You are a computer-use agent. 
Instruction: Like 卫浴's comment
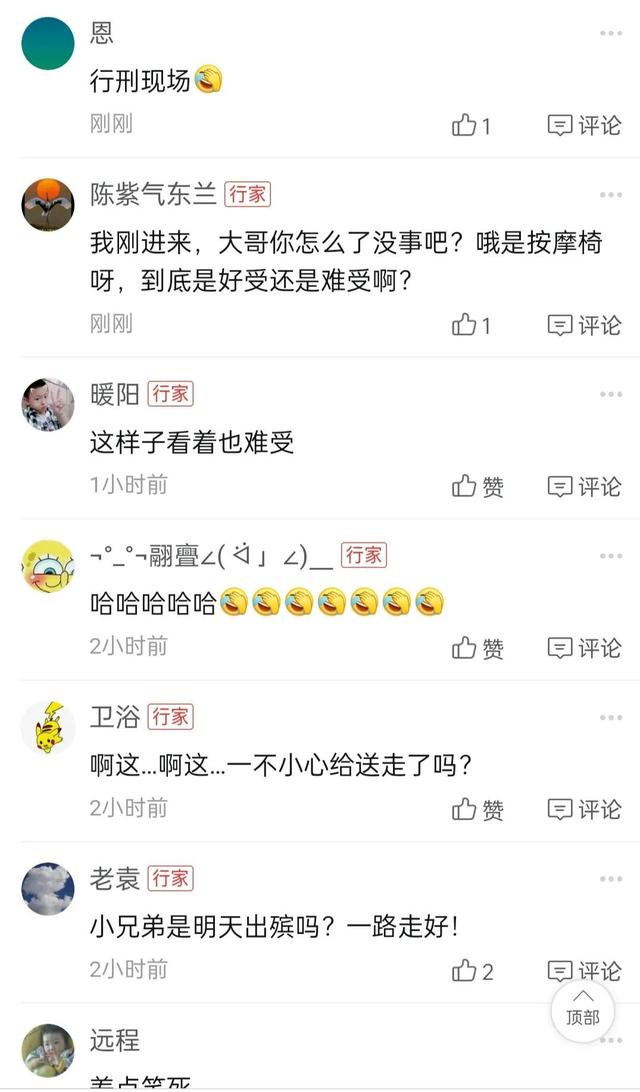coord(477,809)
